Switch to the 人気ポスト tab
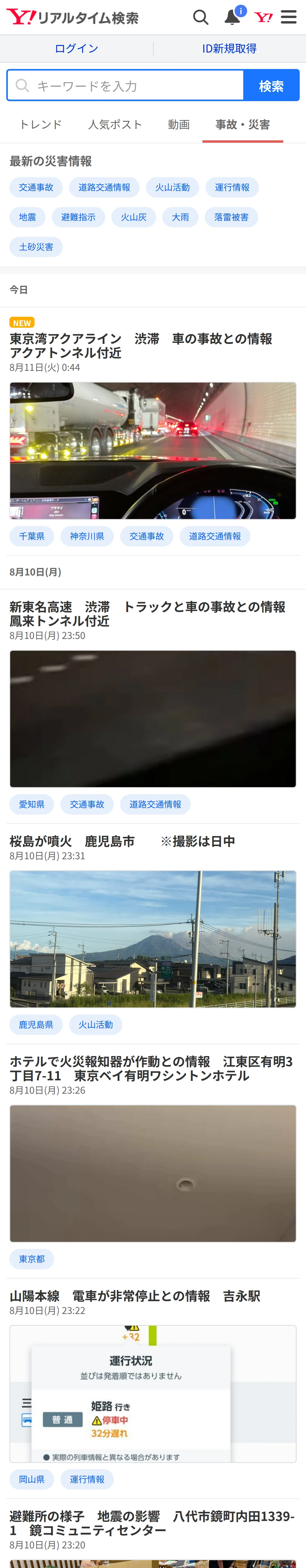This screenshot has height=1568, width=306. [x=115, y=125]
